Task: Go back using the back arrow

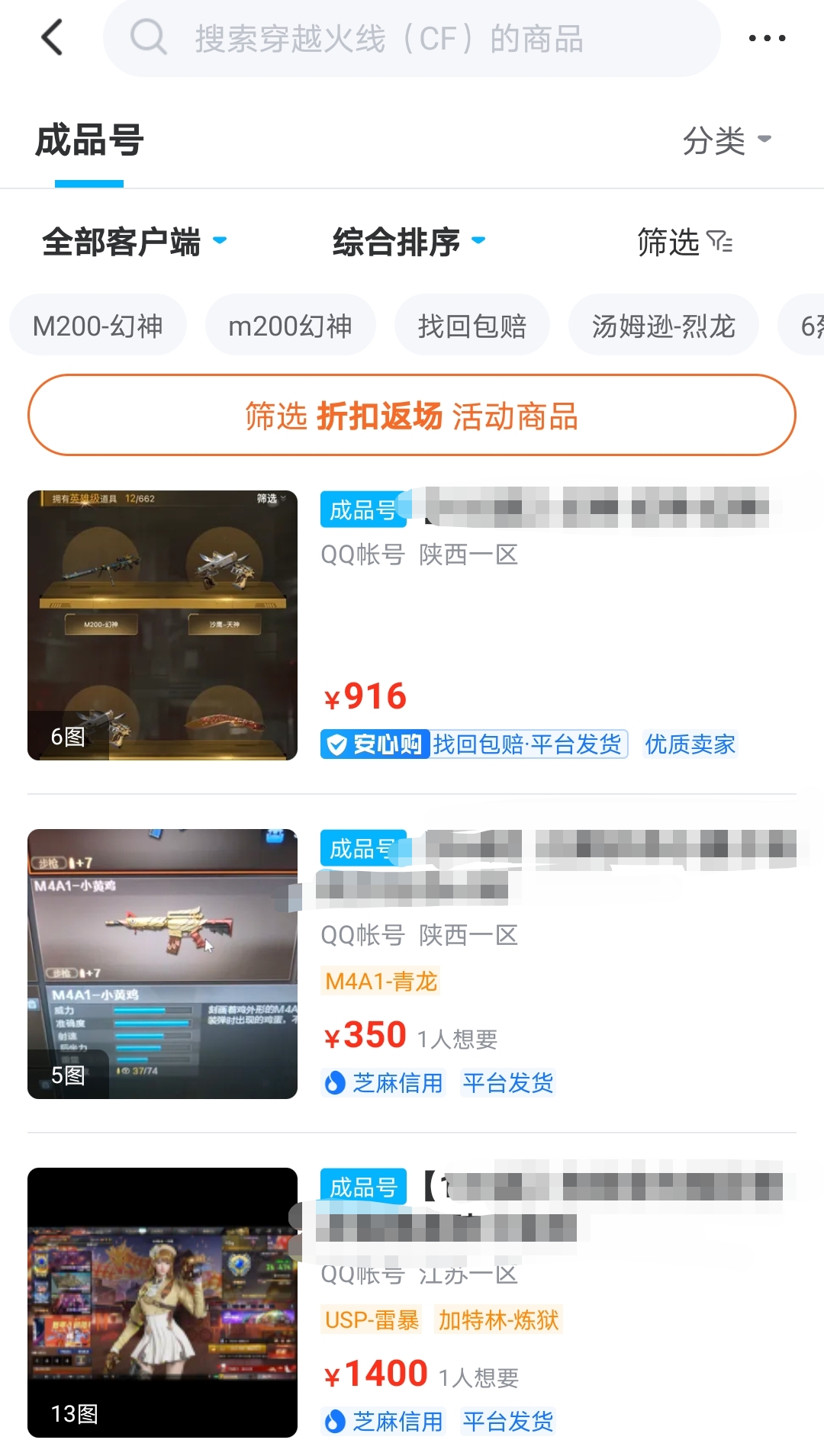Action: [x=52, y=37]
